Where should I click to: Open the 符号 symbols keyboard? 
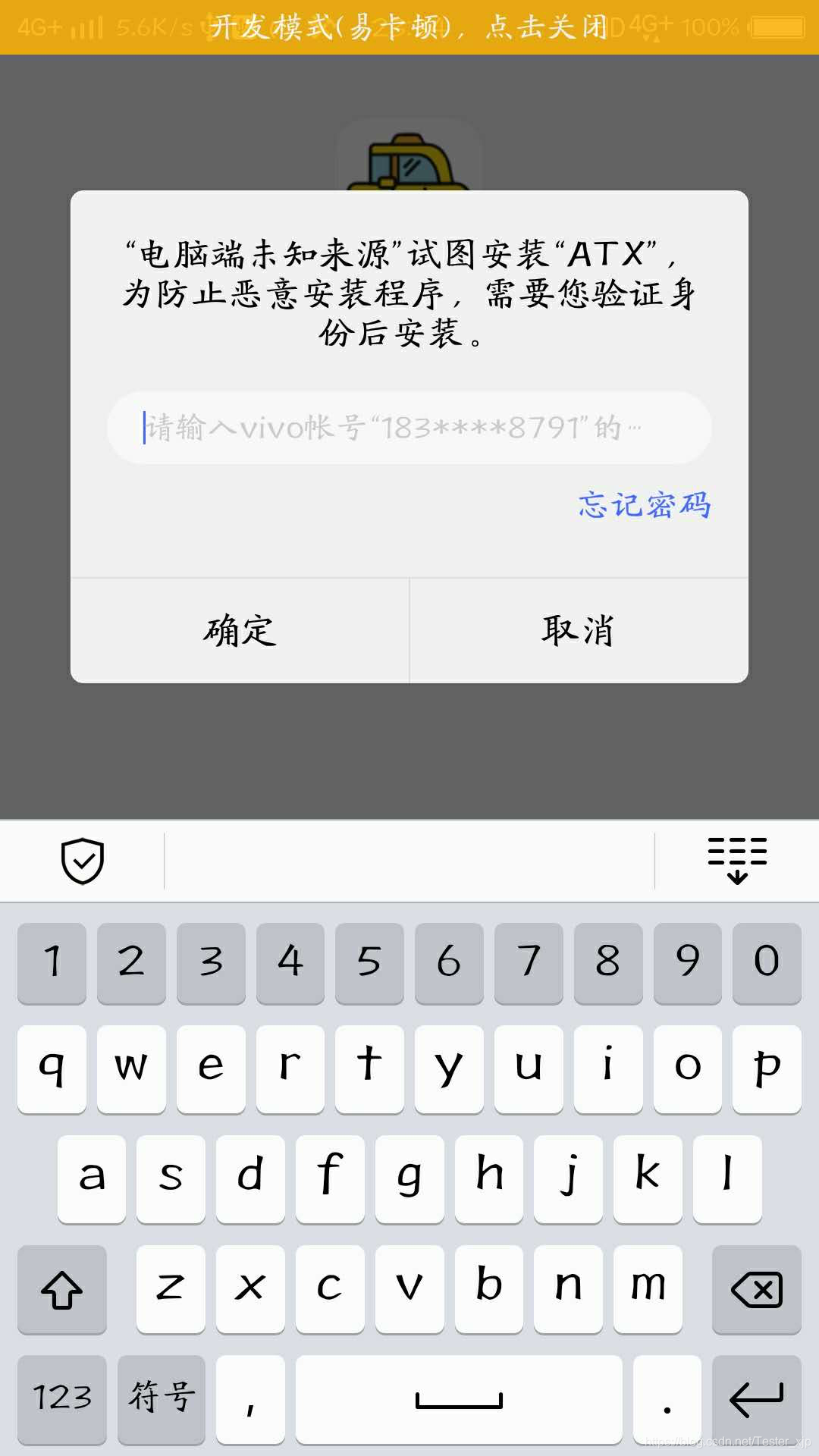(162, 1398)
